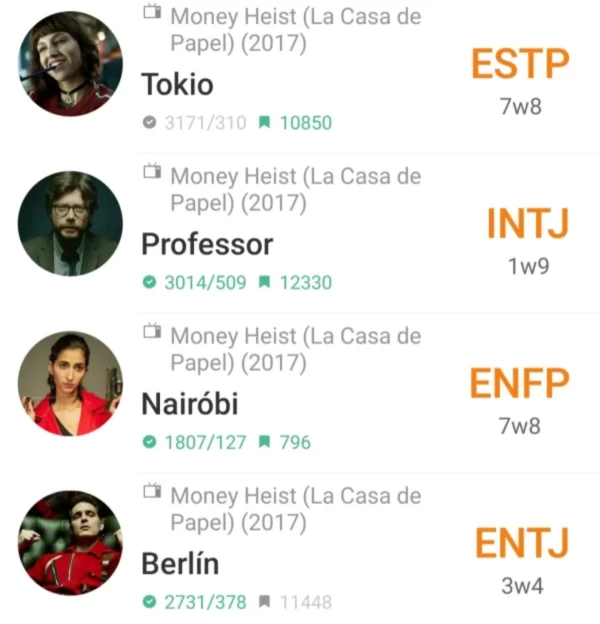Open Tokio's ESTP personality profile
Image resolution: width=600 pixels, height=624 pixels.
[520, 65]
